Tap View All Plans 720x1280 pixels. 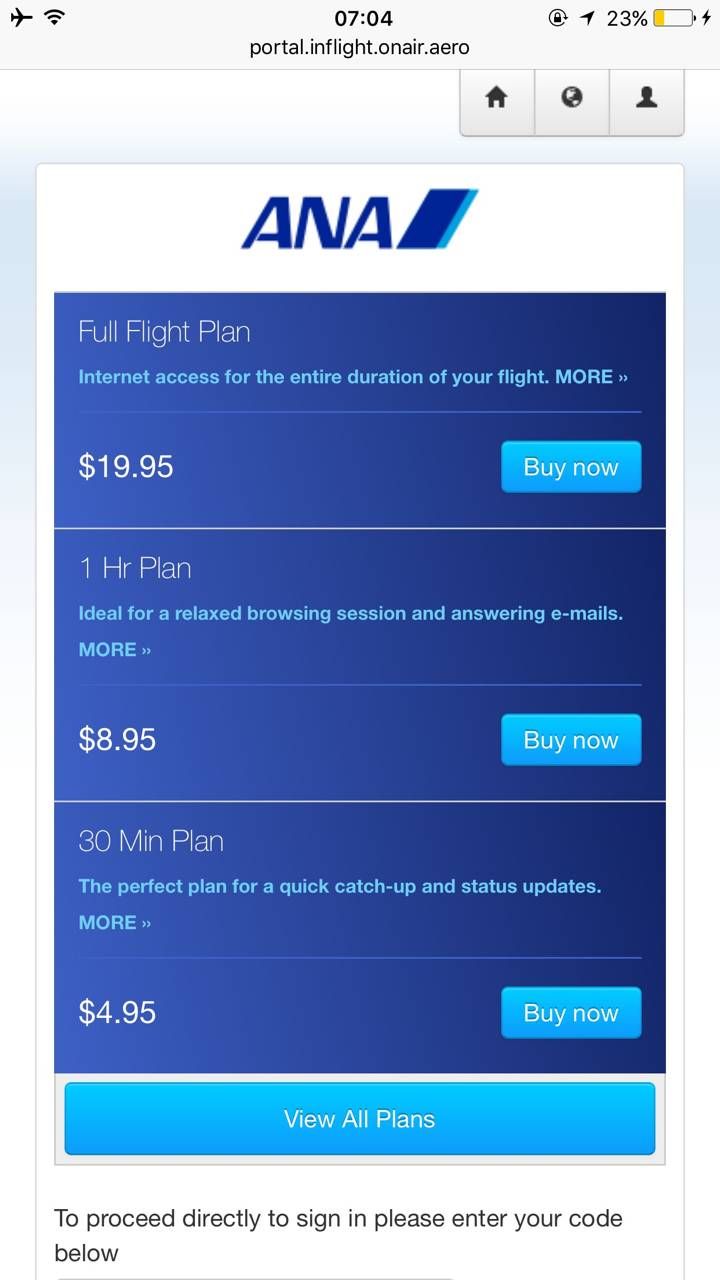pyautogui.click(x=360, y=1119)
